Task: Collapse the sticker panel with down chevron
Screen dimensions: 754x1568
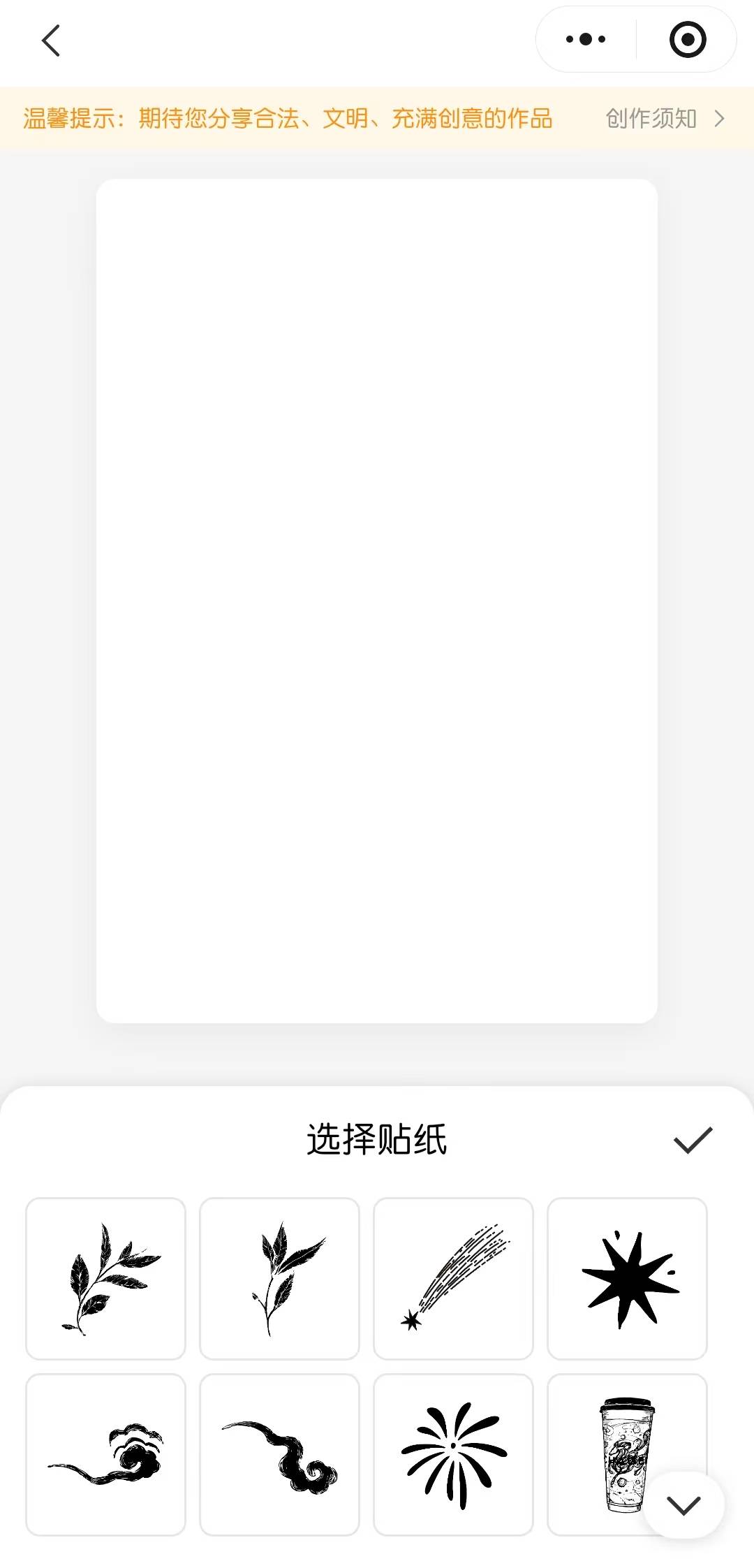Action: click(683, 1505)
